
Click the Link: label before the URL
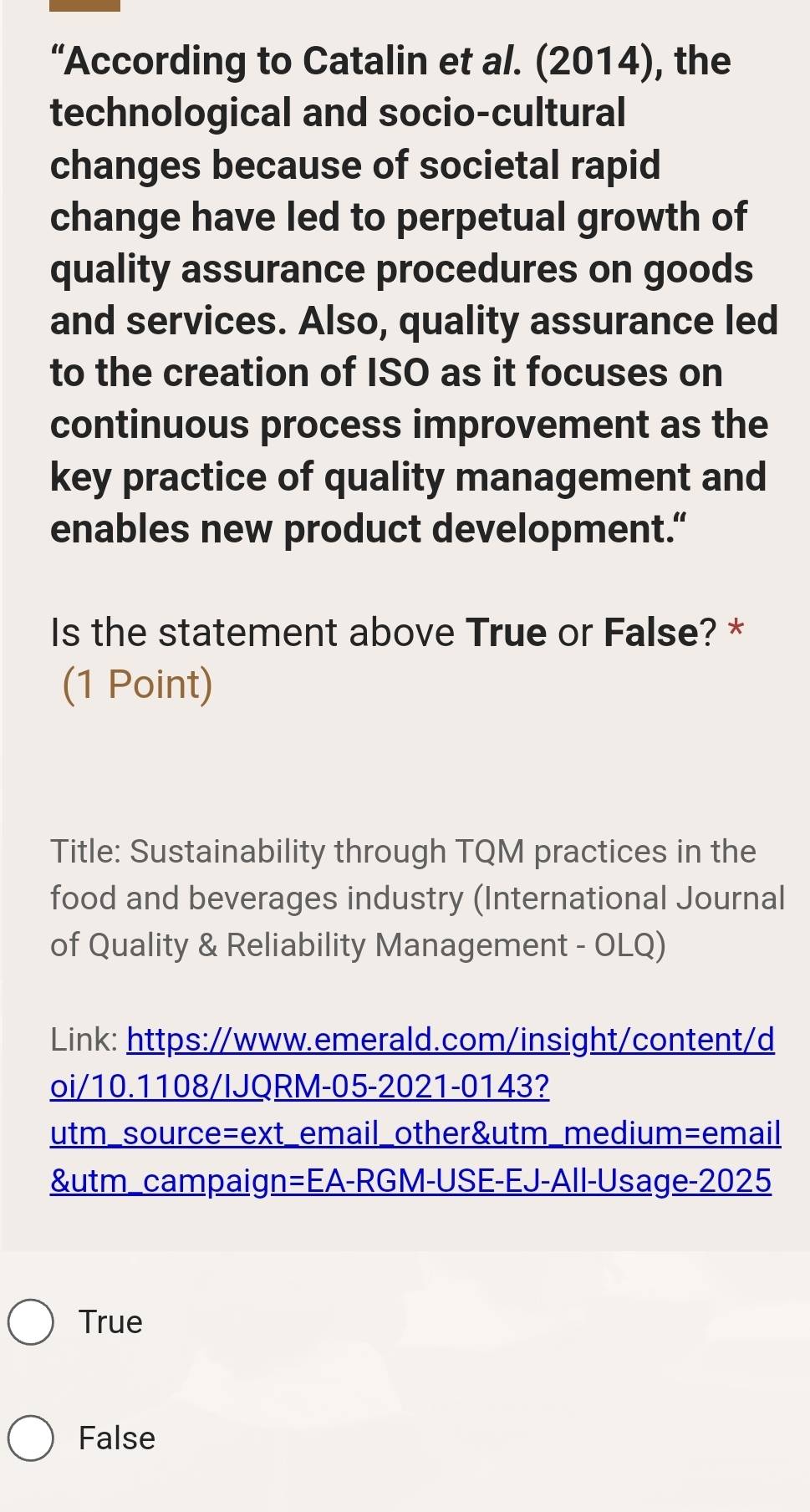[x=80, y=1041]
